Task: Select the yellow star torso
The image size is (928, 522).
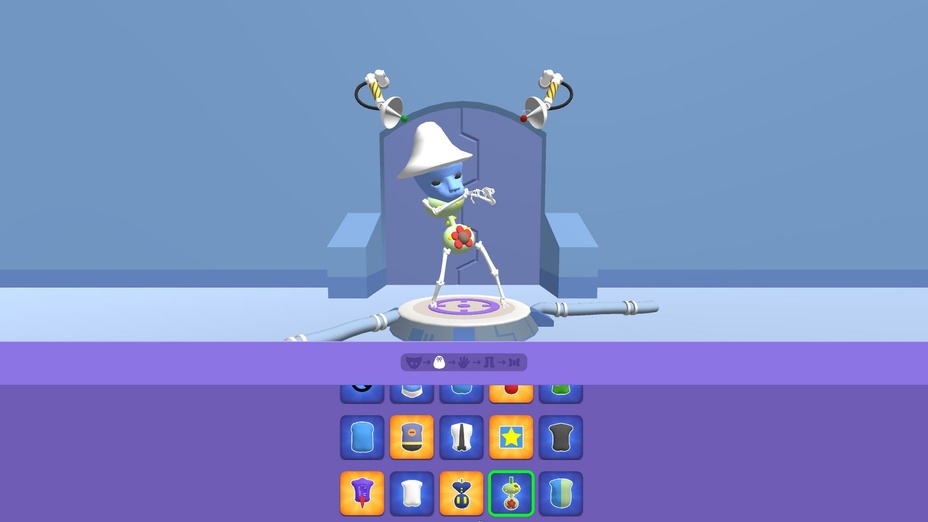Action: pos(511,437)
